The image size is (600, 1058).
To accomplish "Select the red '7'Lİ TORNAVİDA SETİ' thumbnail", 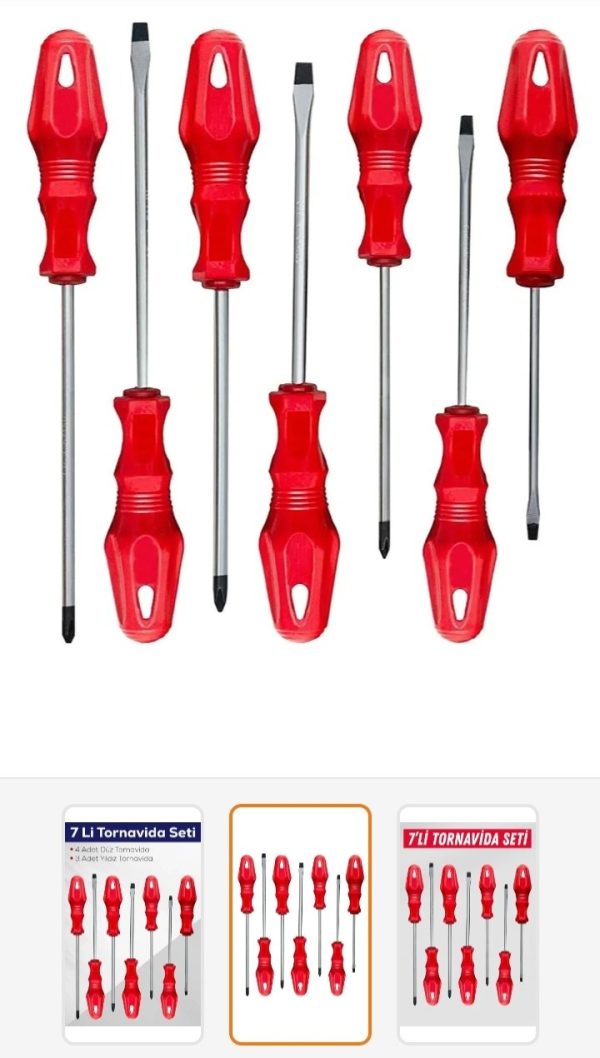I will pyautogui.click(x=467, y=924).
